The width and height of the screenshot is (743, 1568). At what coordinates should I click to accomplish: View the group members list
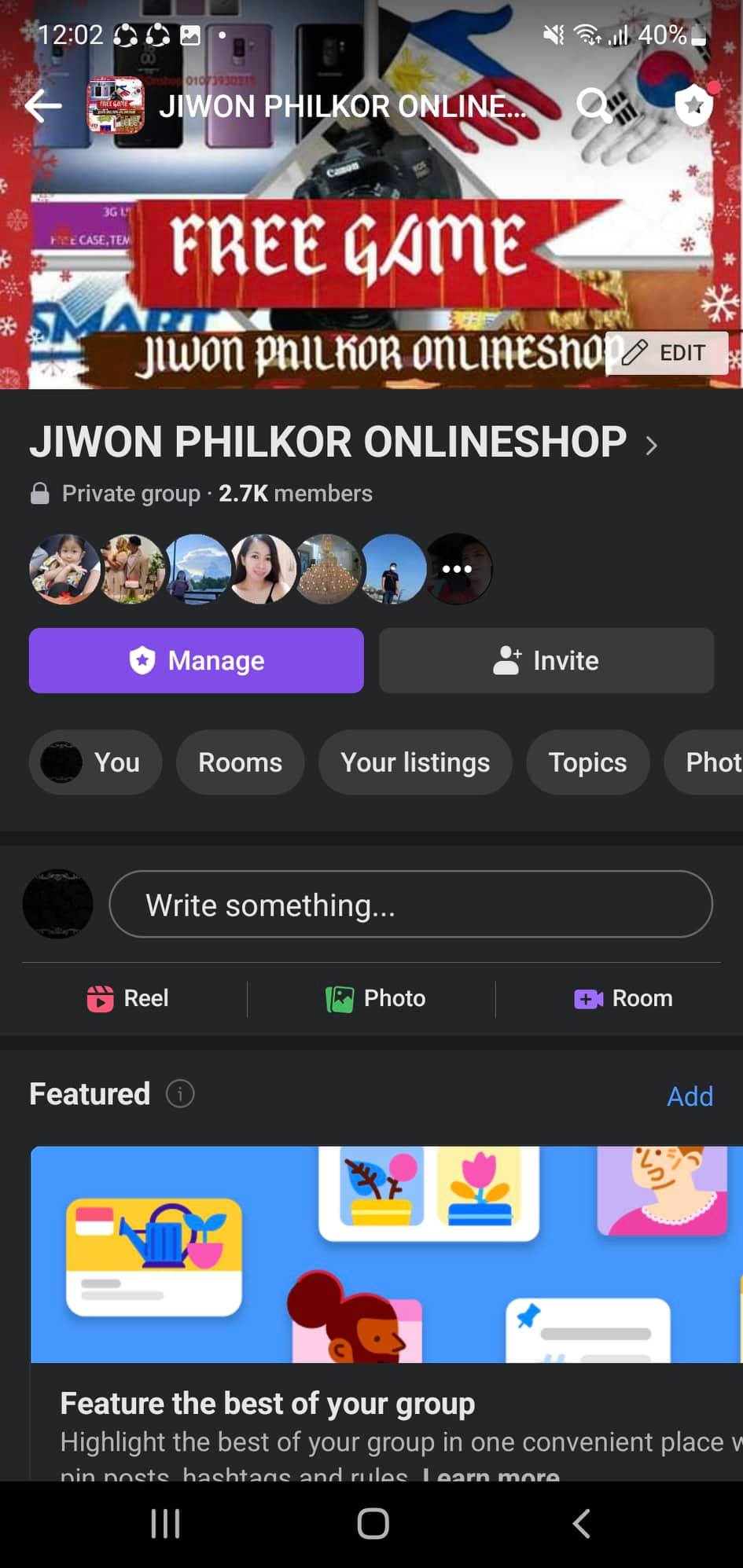coord(259,569)
